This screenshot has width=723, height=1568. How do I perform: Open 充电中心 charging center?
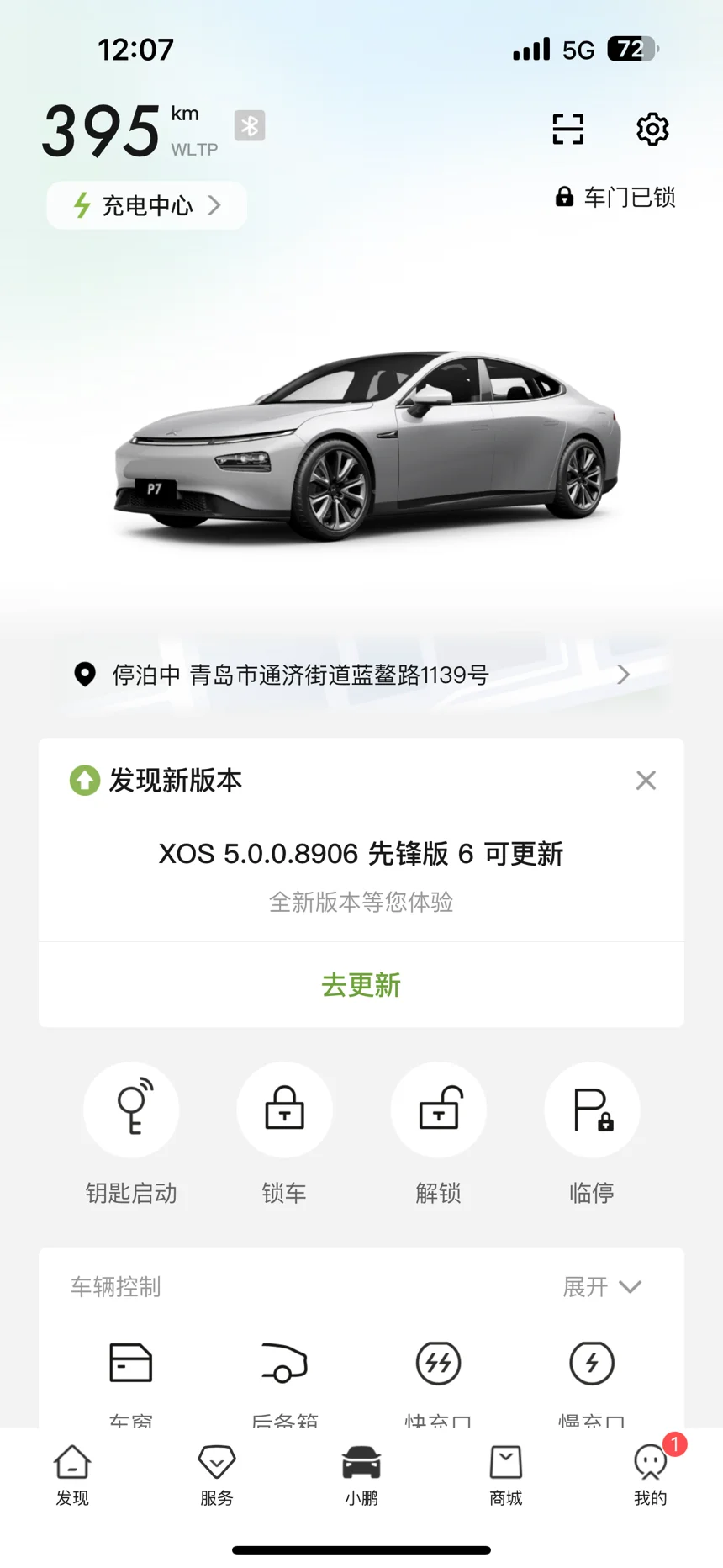(x=147, y=205)
